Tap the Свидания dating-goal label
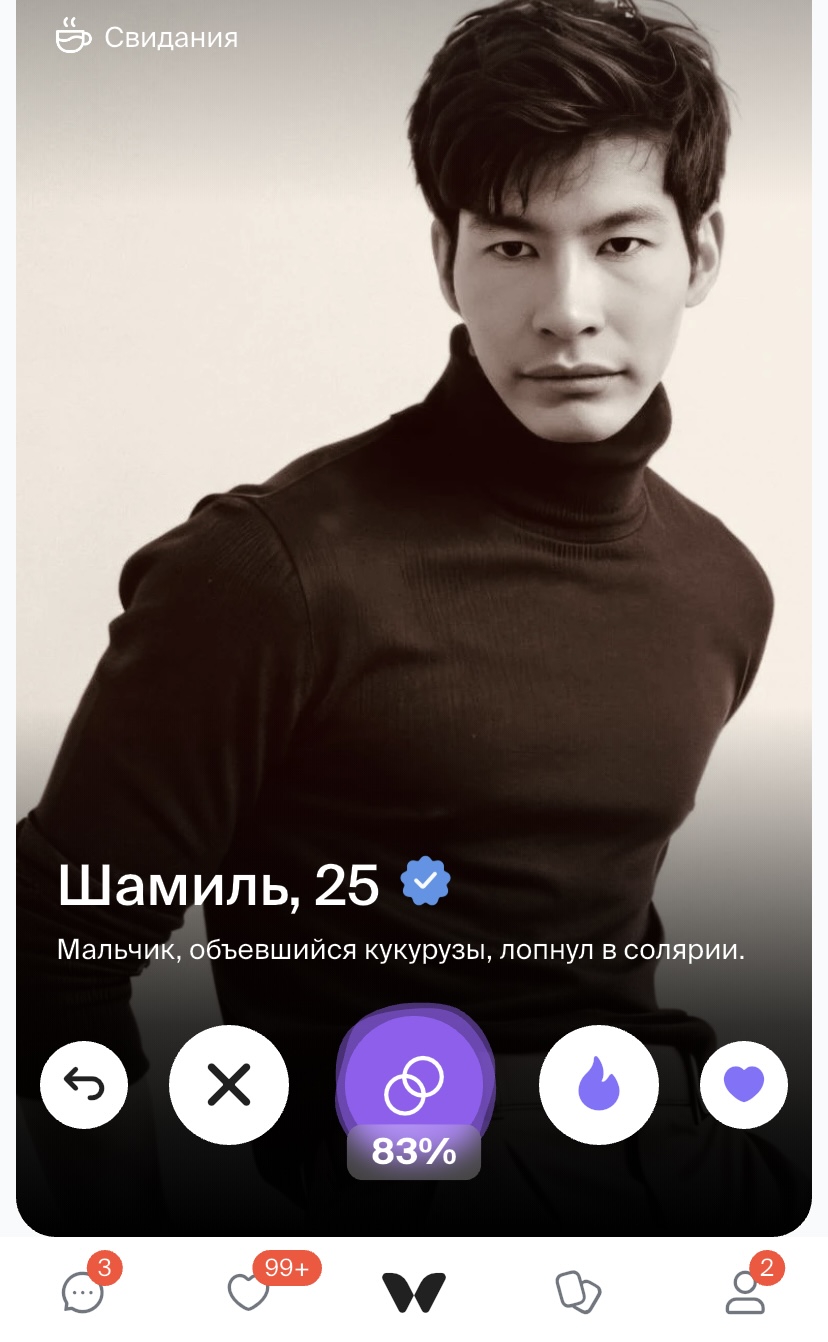 pos(147,38)
